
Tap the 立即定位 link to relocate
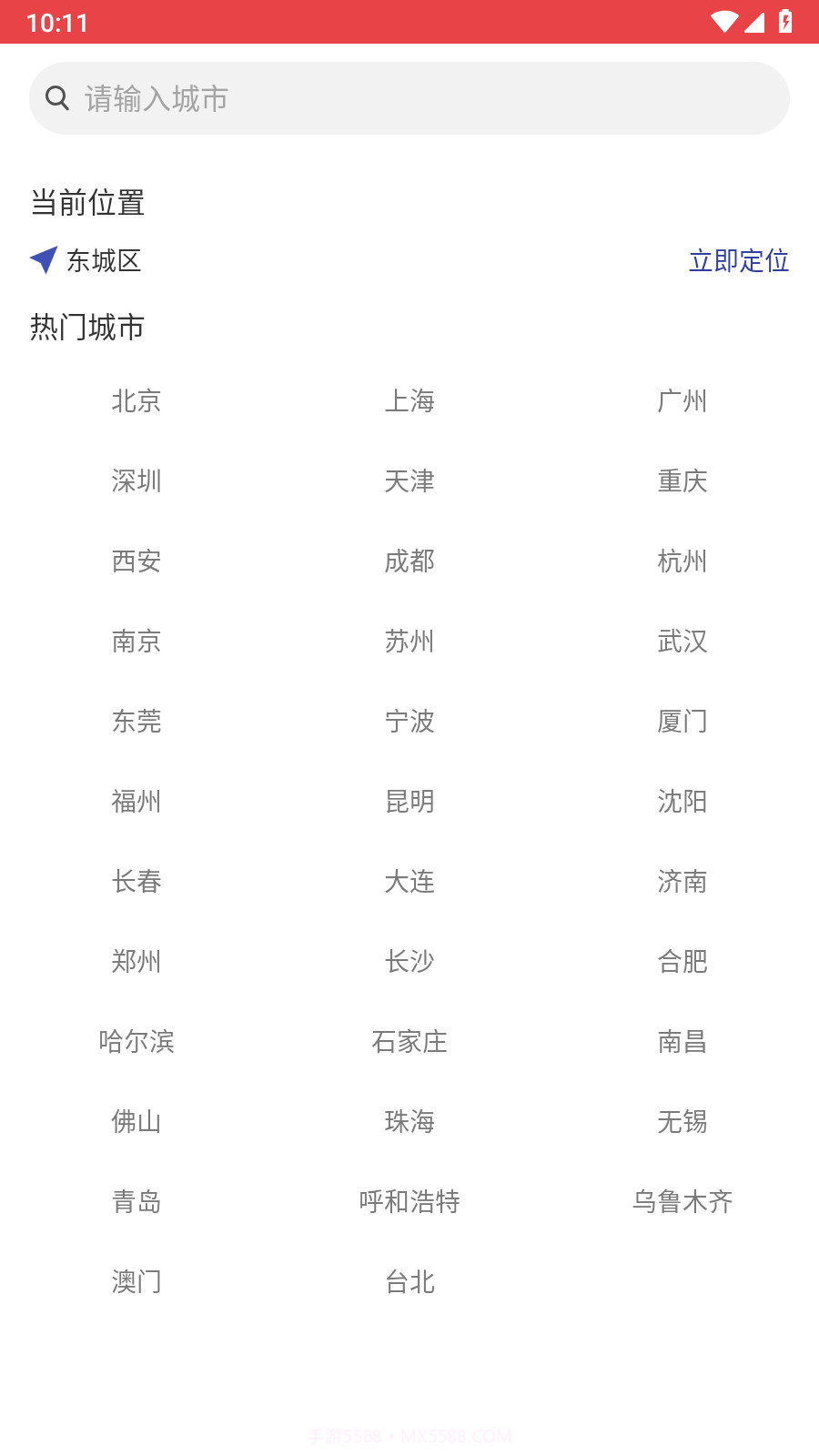(x=739, y=261)
